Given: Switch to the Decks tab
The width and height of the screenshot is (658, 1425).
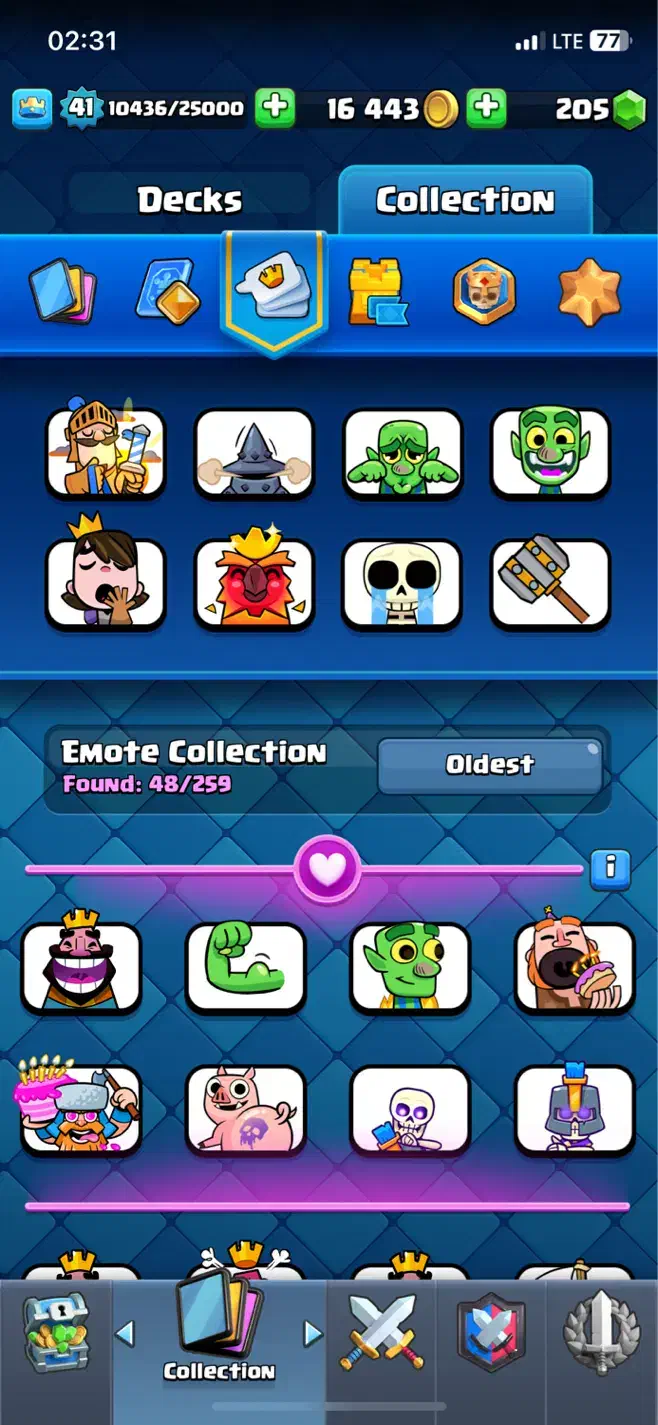Looking at the screenshot, I should [189, 200].
